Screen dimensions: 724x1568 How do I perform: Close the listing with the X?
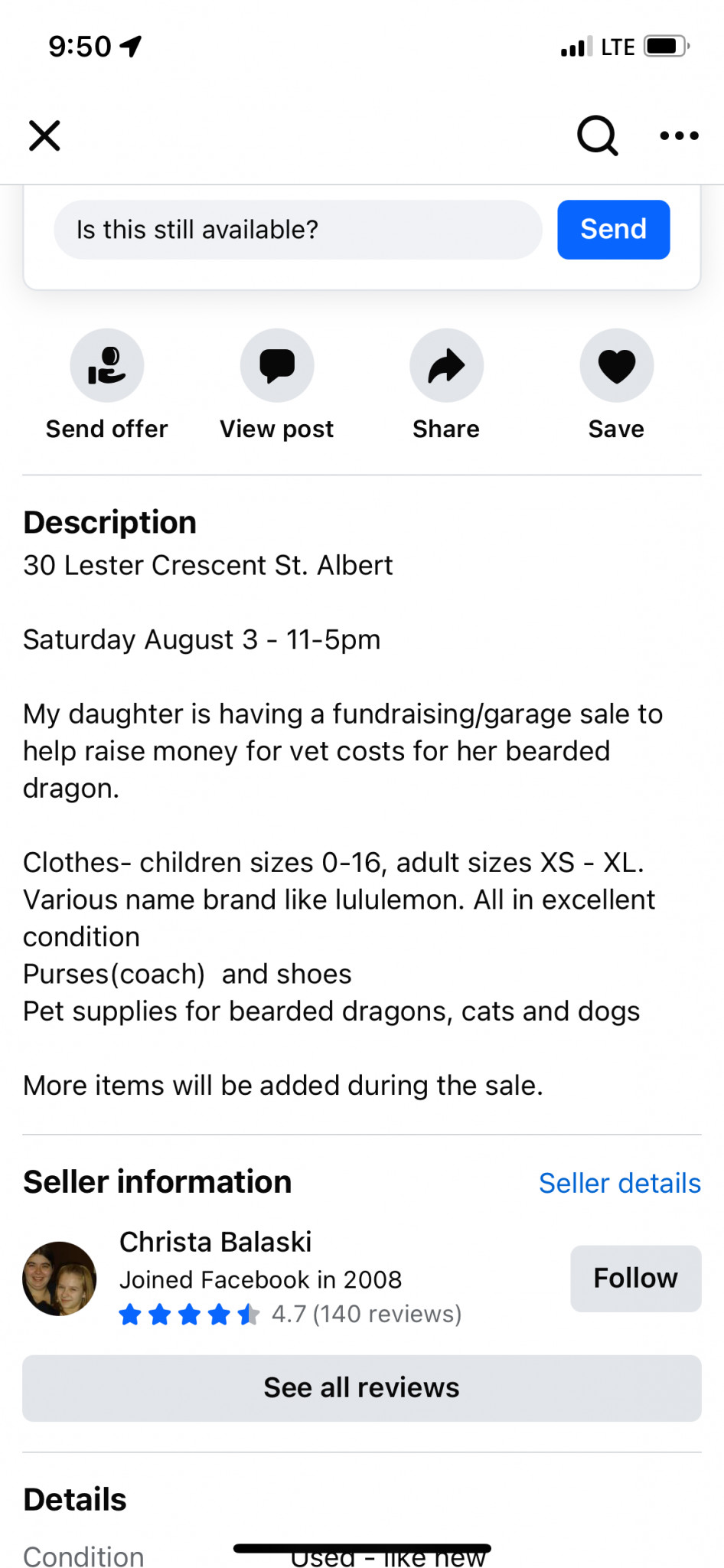click(x=44, y=136)
